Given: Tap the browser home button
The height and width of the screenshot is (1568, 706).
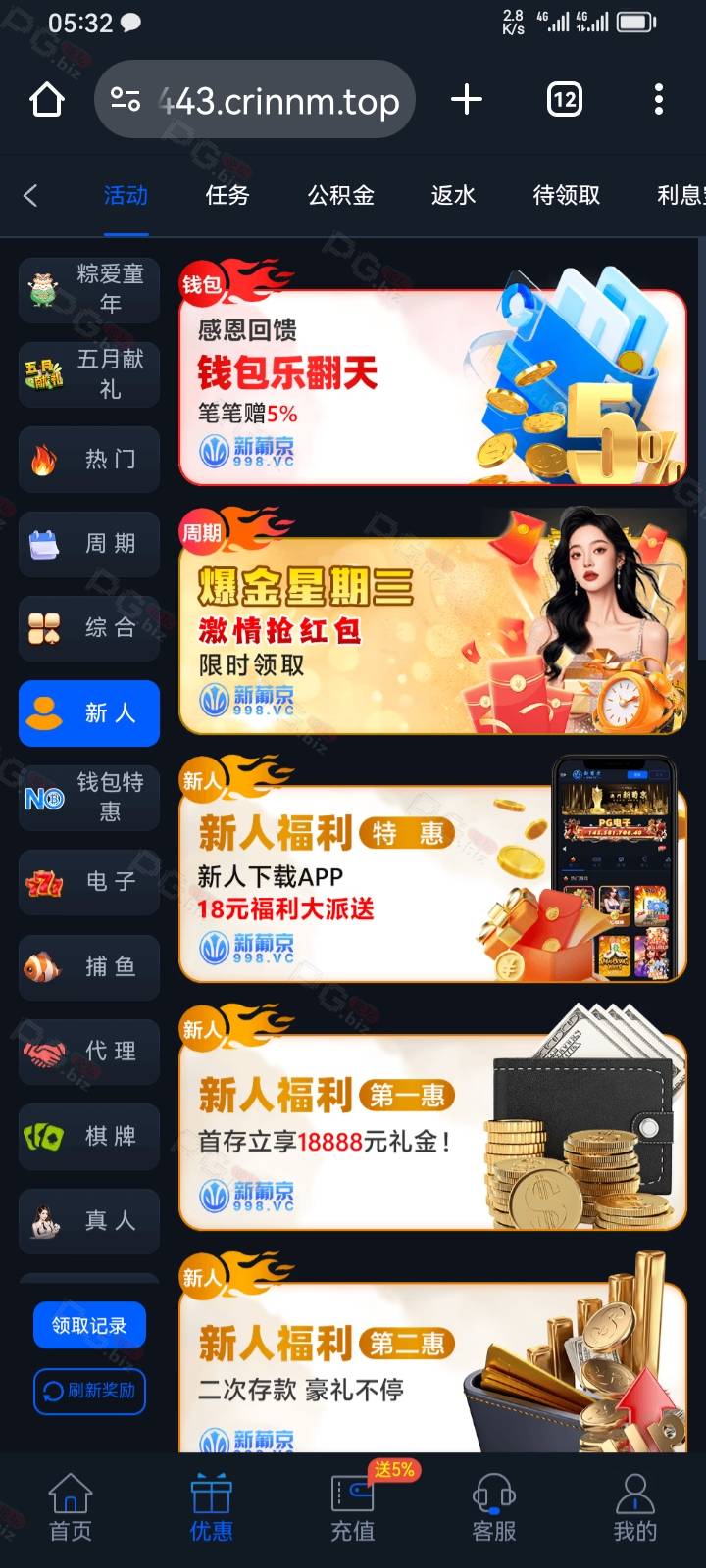Looking at the screenshot, I should 47,99.
